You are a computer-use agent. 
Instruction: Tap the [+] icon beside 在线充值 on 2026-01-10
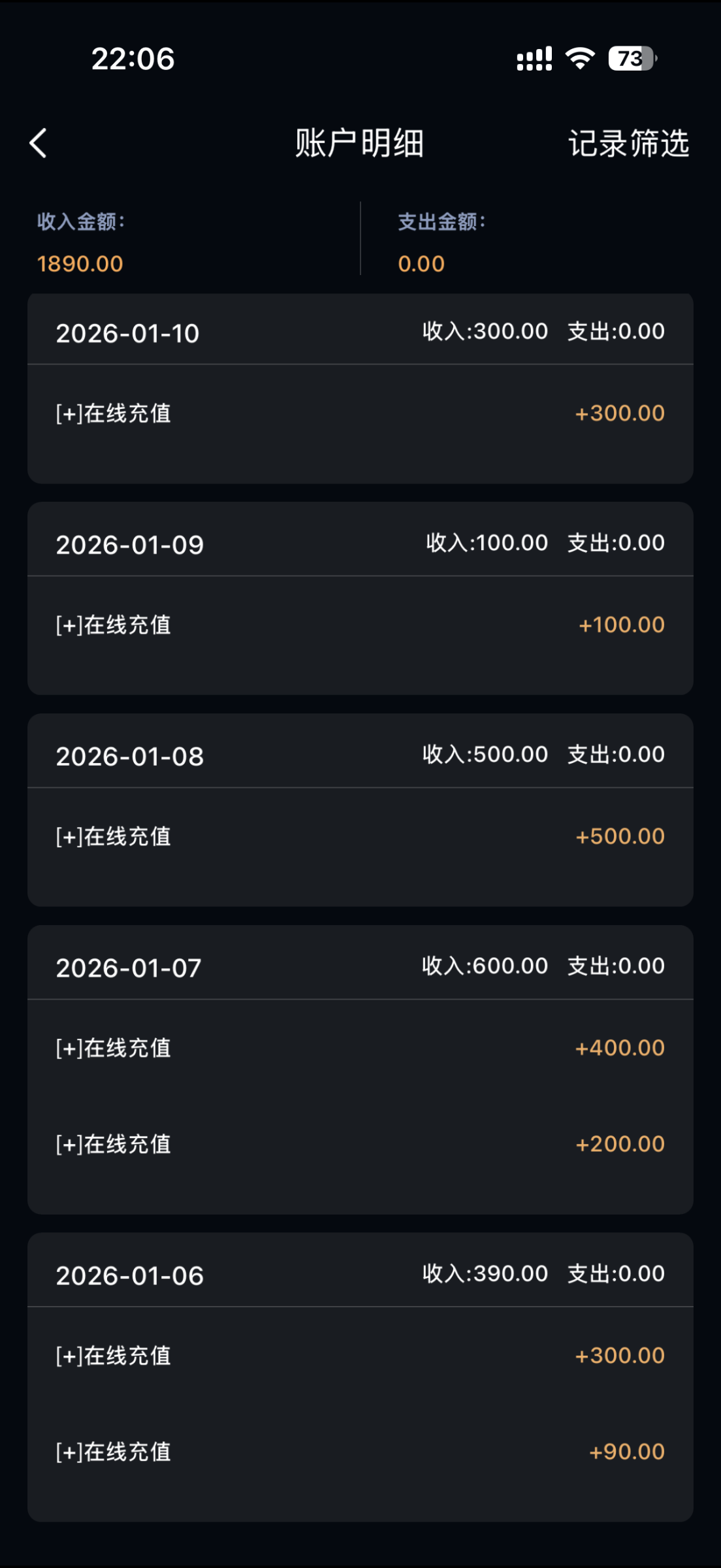click(x=67, y=412)
